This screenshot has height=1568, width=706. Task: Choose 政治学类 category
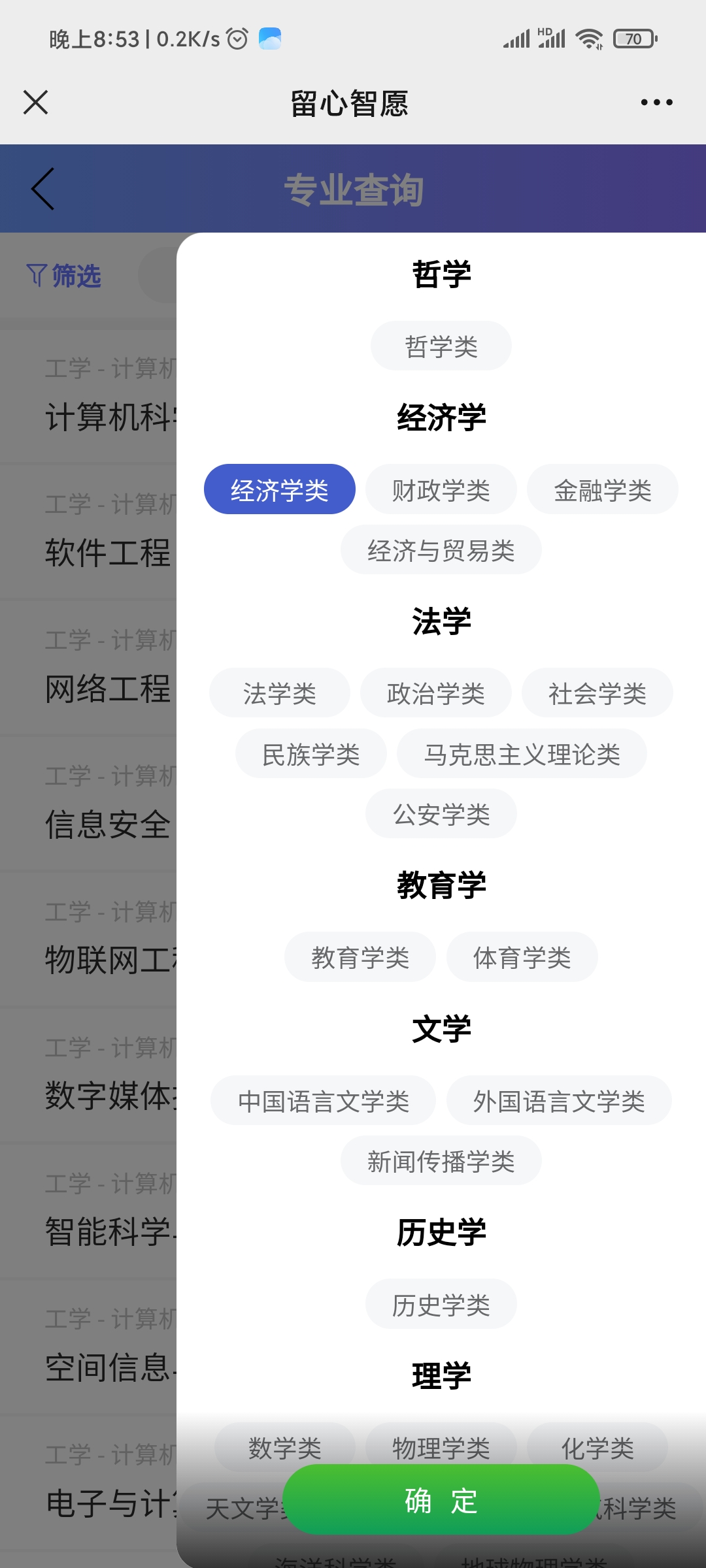click(x=436, y=693)
